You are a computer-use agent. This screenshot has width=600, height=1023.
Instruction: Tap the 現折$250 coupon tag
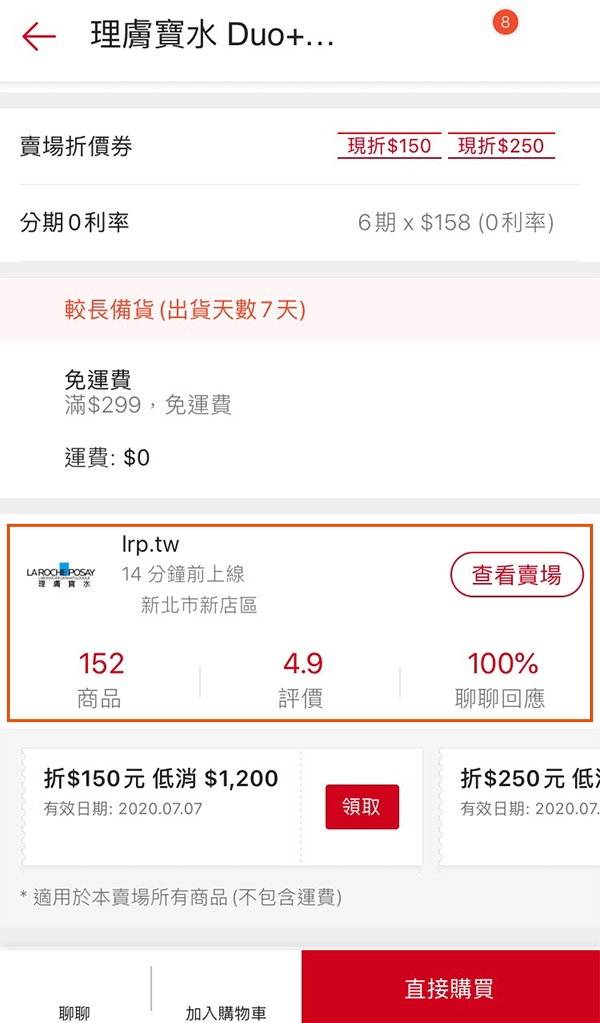tap(501, 146)
